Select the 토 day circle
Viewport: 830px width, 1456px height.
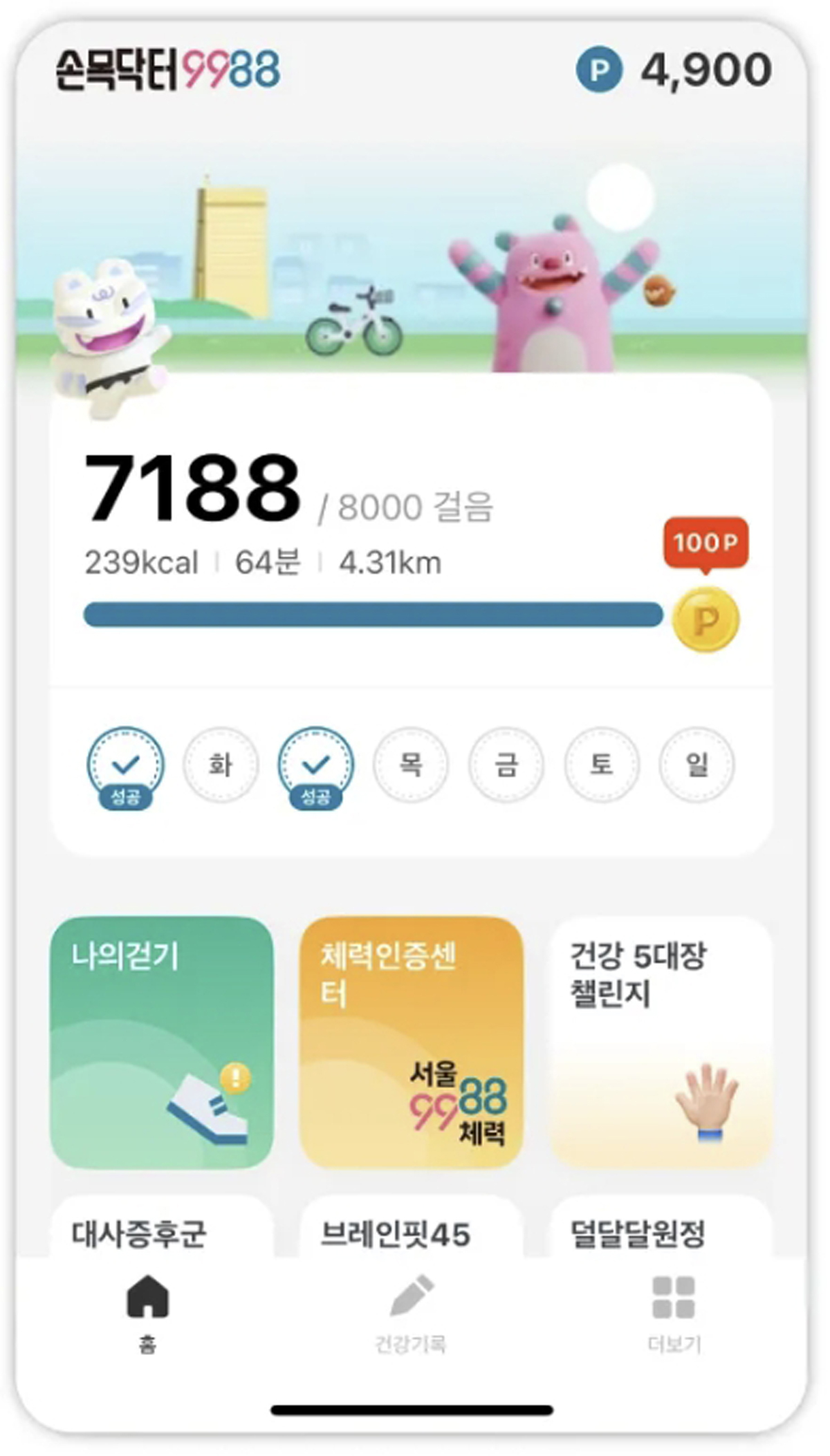(602, 765)
